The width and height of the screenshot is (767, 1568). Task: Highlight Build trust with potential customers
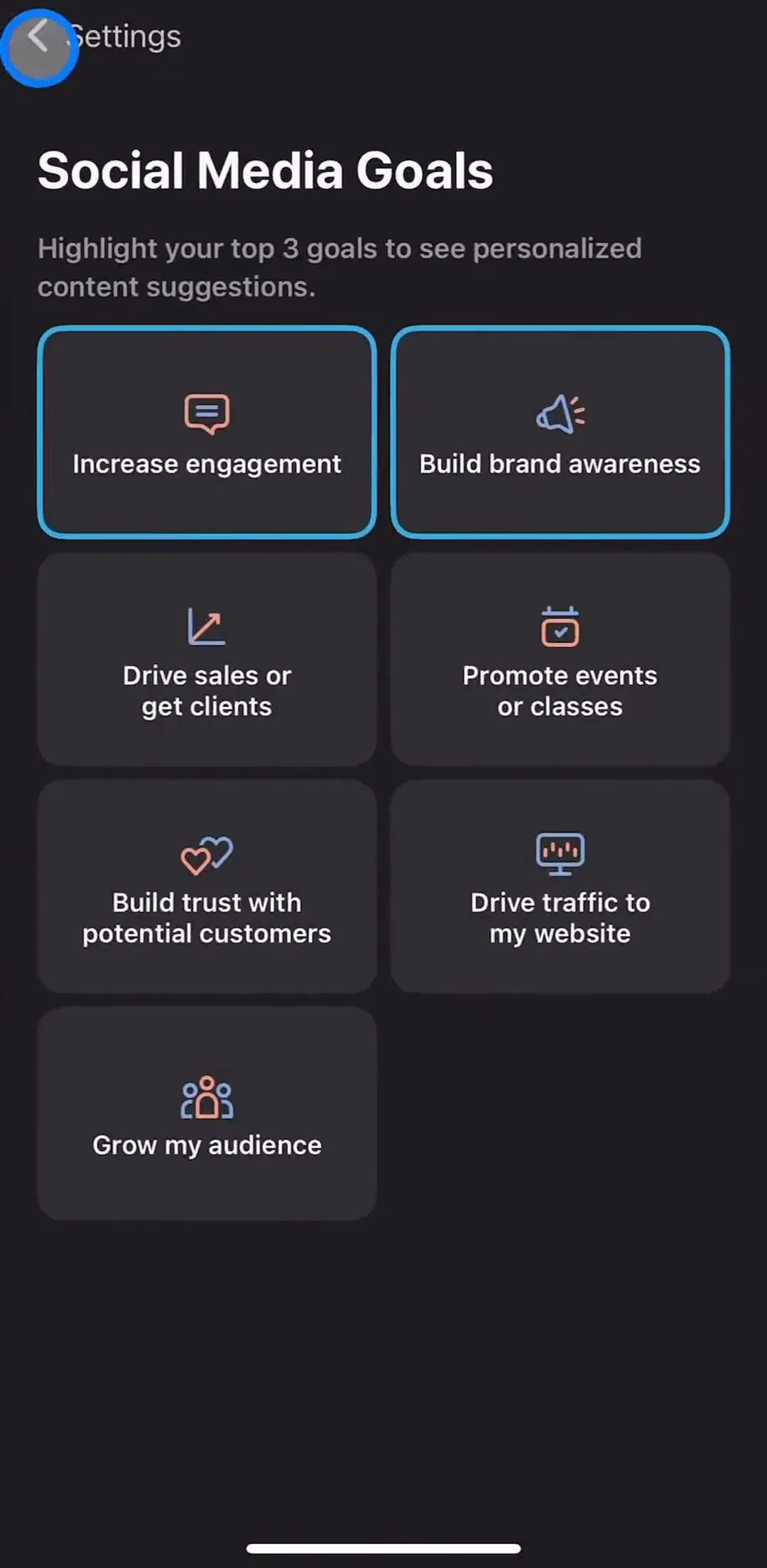click(x=207, y=886)
